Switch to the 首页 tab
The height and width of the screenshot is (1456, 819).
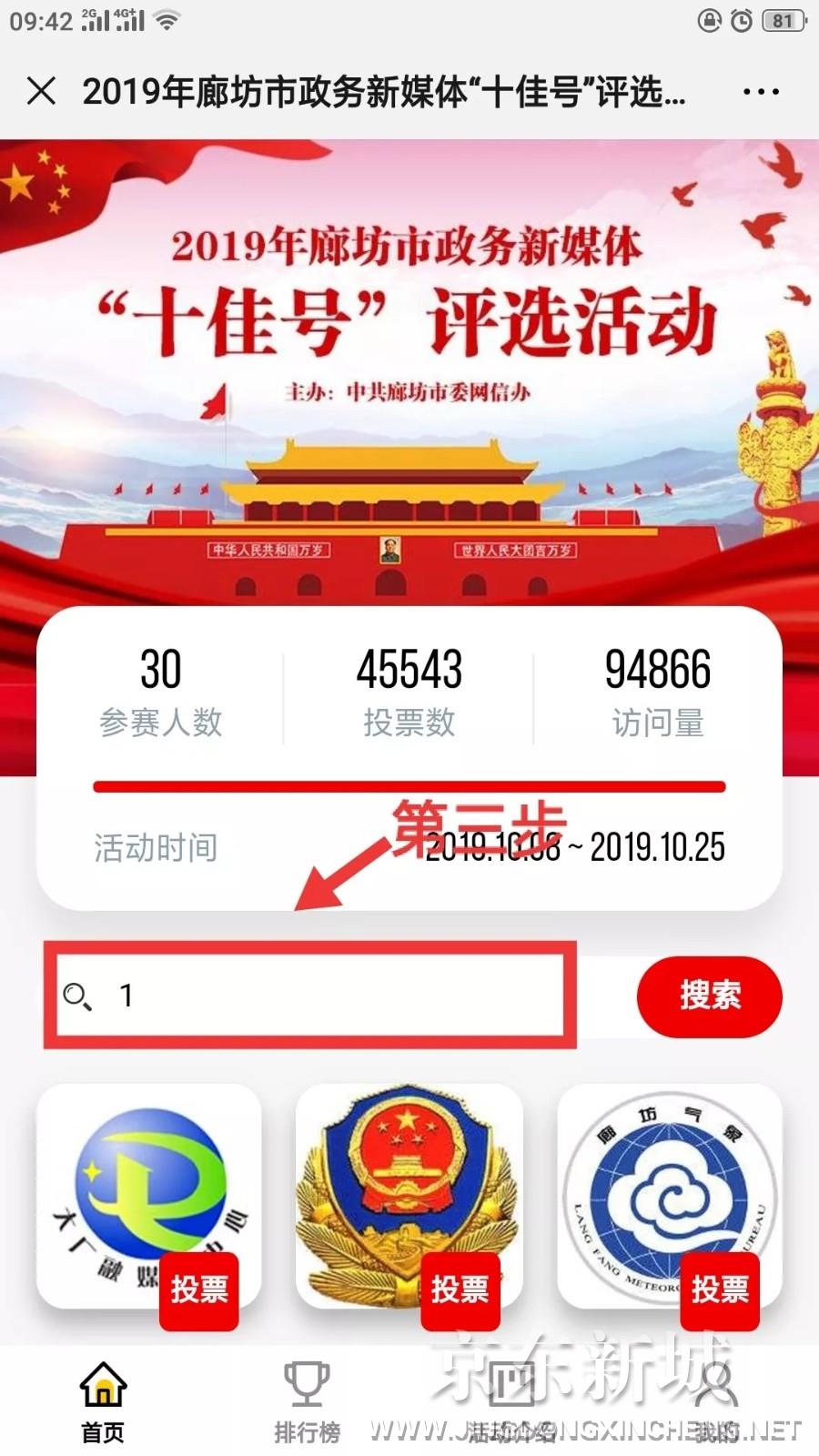(x=103, y=1401)
